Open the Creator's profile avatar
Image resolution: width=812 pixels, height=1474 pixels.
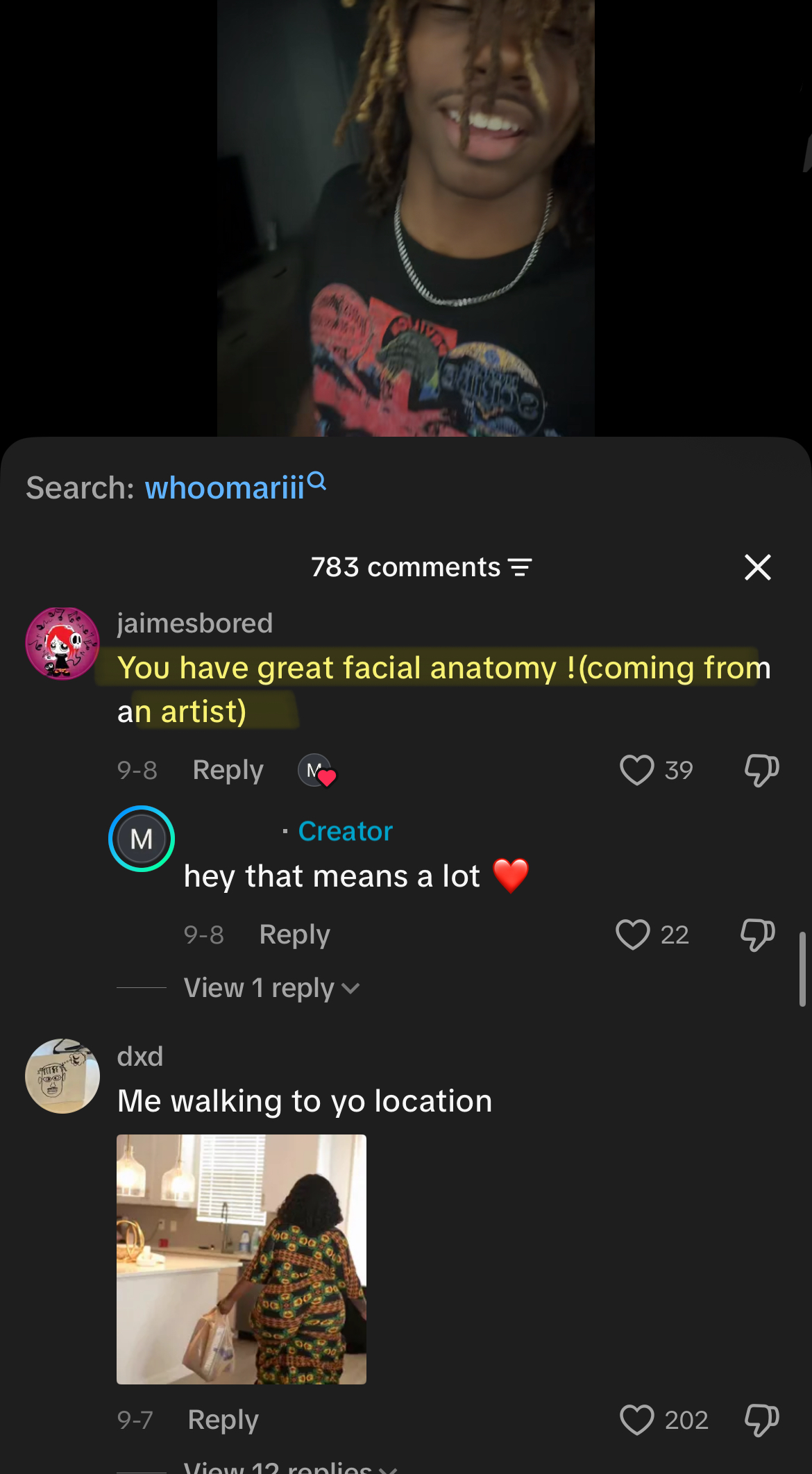click(x=142, y=839)
